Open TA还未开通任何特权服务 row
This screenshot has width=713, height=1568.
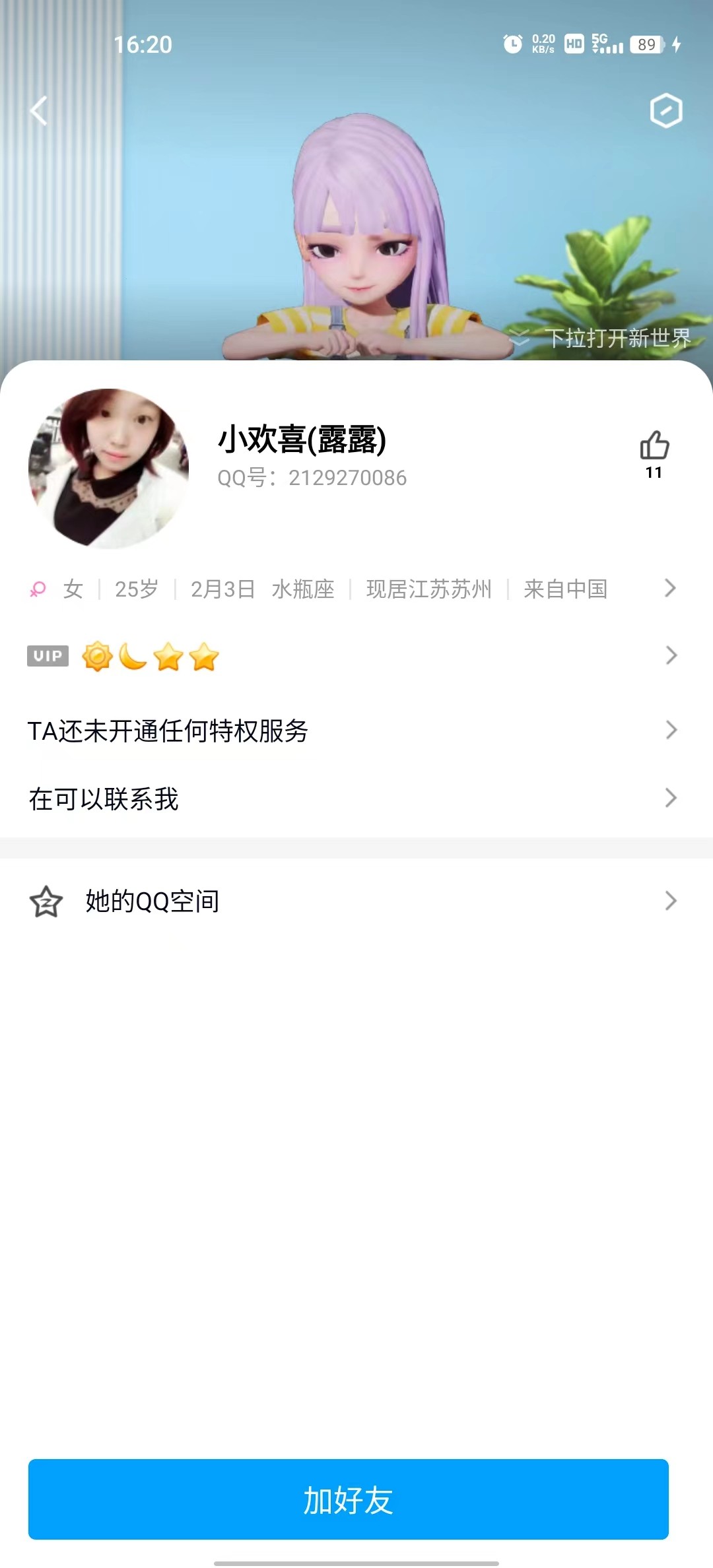(350, 731)
